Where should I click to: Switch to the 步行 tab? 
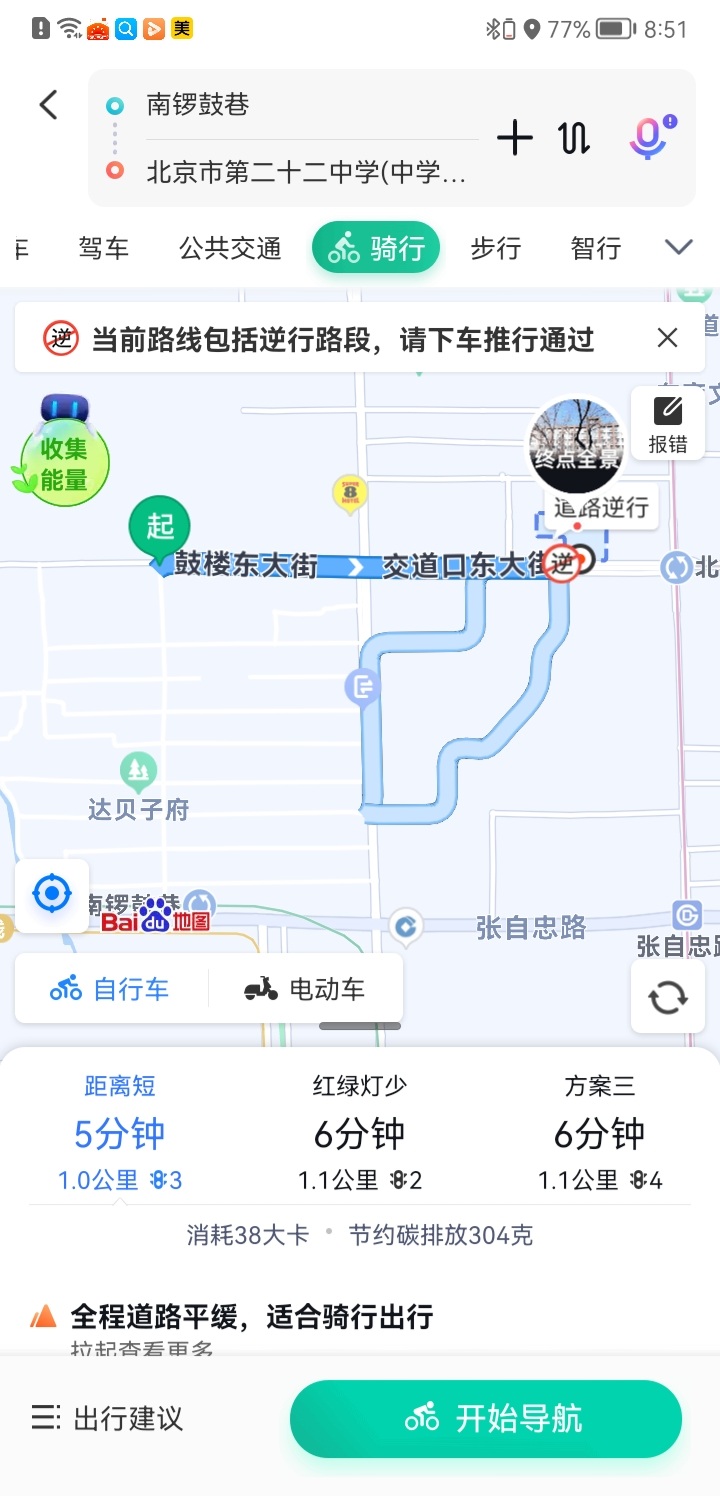click(496, 248)
